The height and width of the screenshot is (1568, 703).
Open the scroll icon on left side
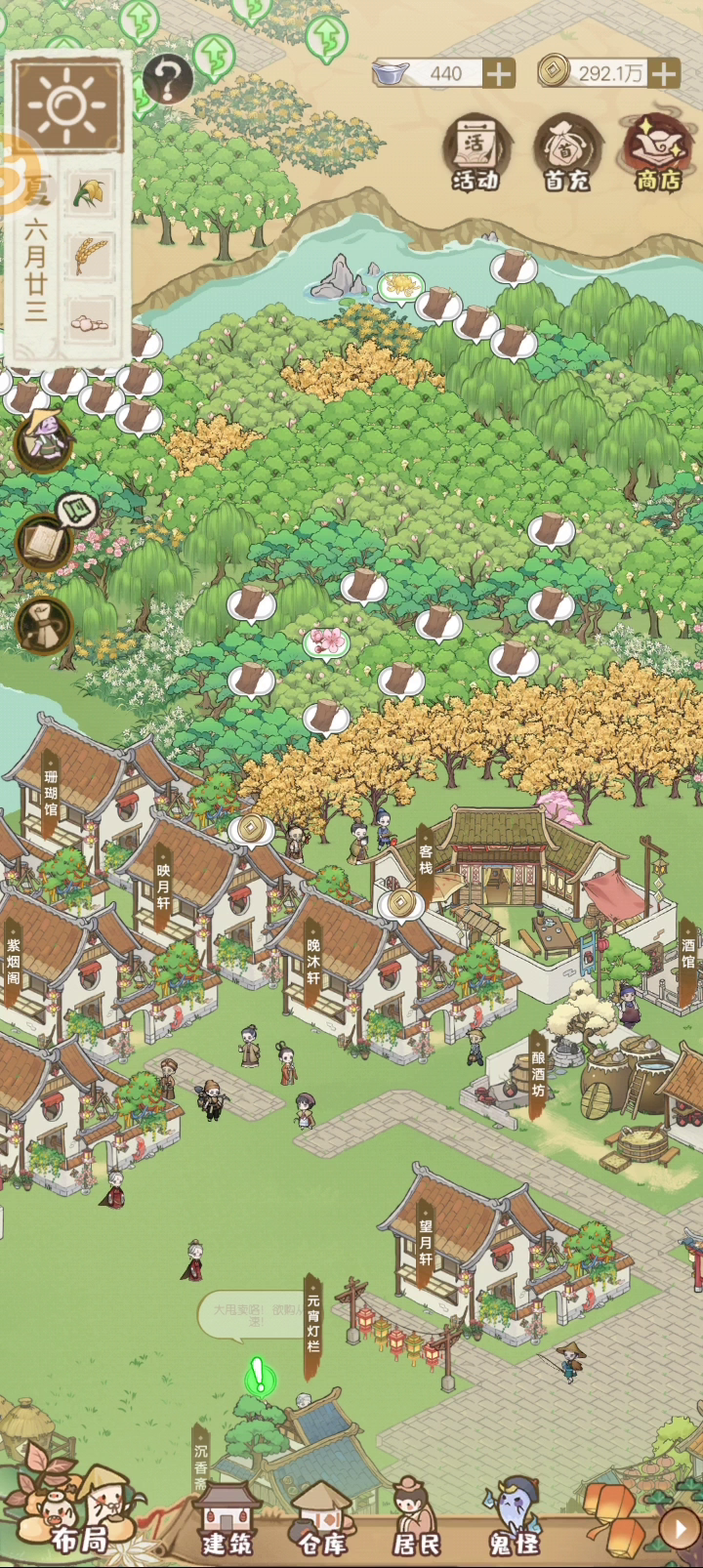point(43,625)
